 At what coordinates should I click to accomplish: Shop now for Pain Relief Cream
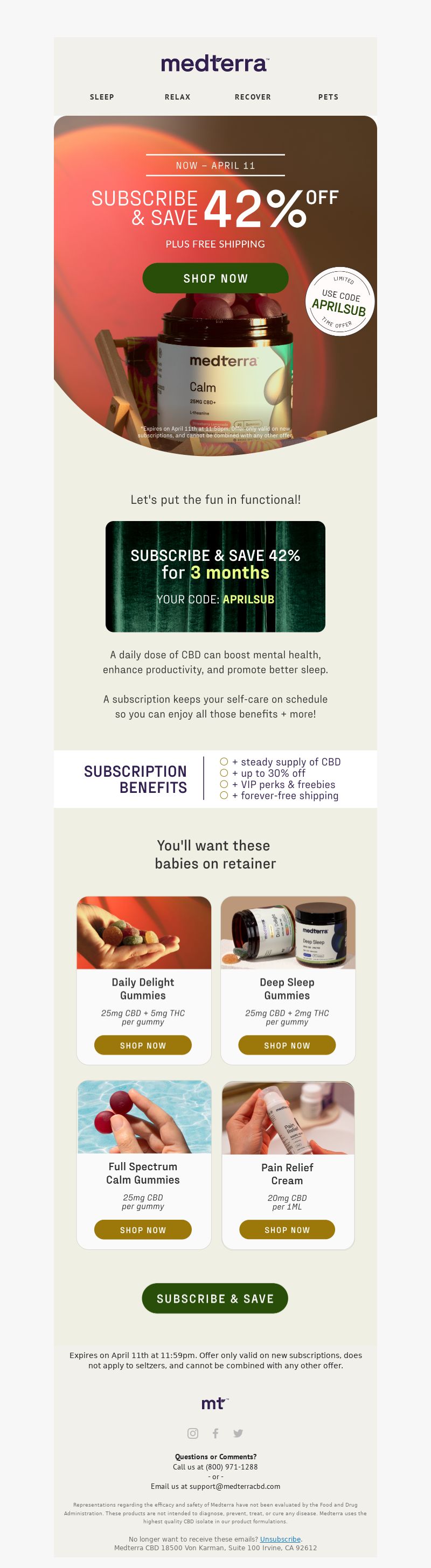tap(287, 1229)
